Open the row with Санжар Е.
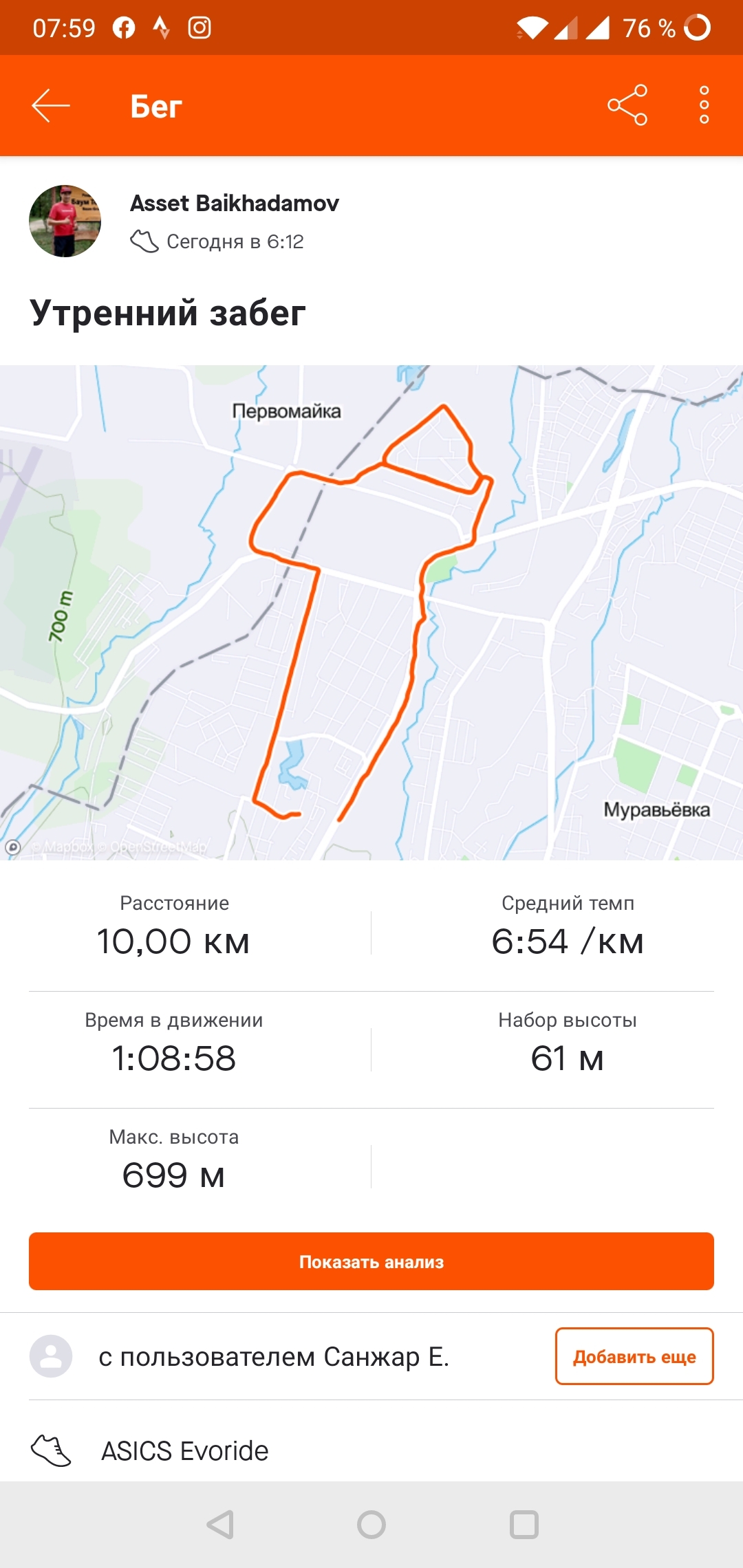The image size is (743, 1568). pos(274,1356)
